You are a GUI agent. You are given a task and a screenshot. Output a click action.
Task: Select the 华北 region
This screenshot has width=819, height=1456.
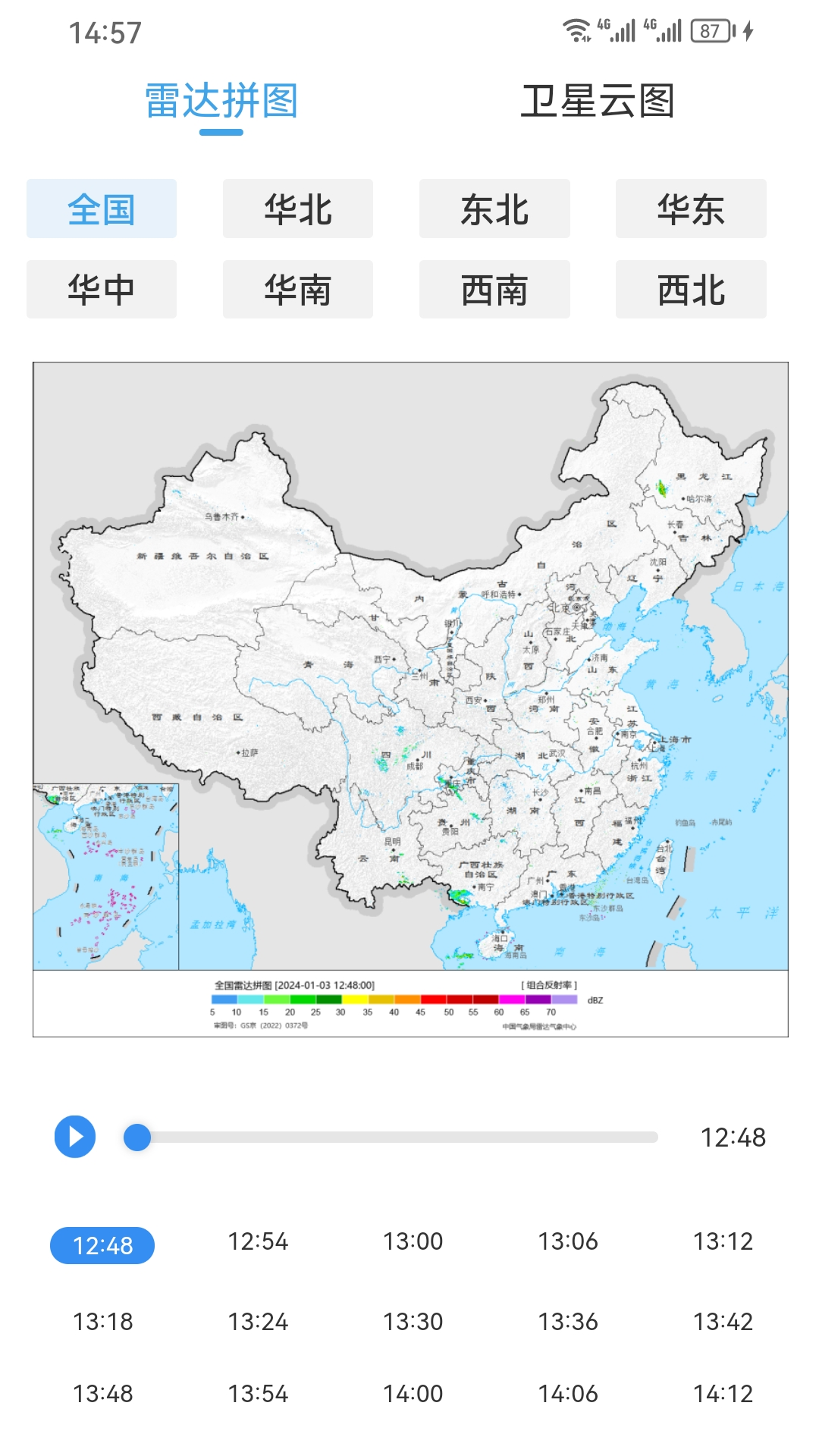click(297, 210)
